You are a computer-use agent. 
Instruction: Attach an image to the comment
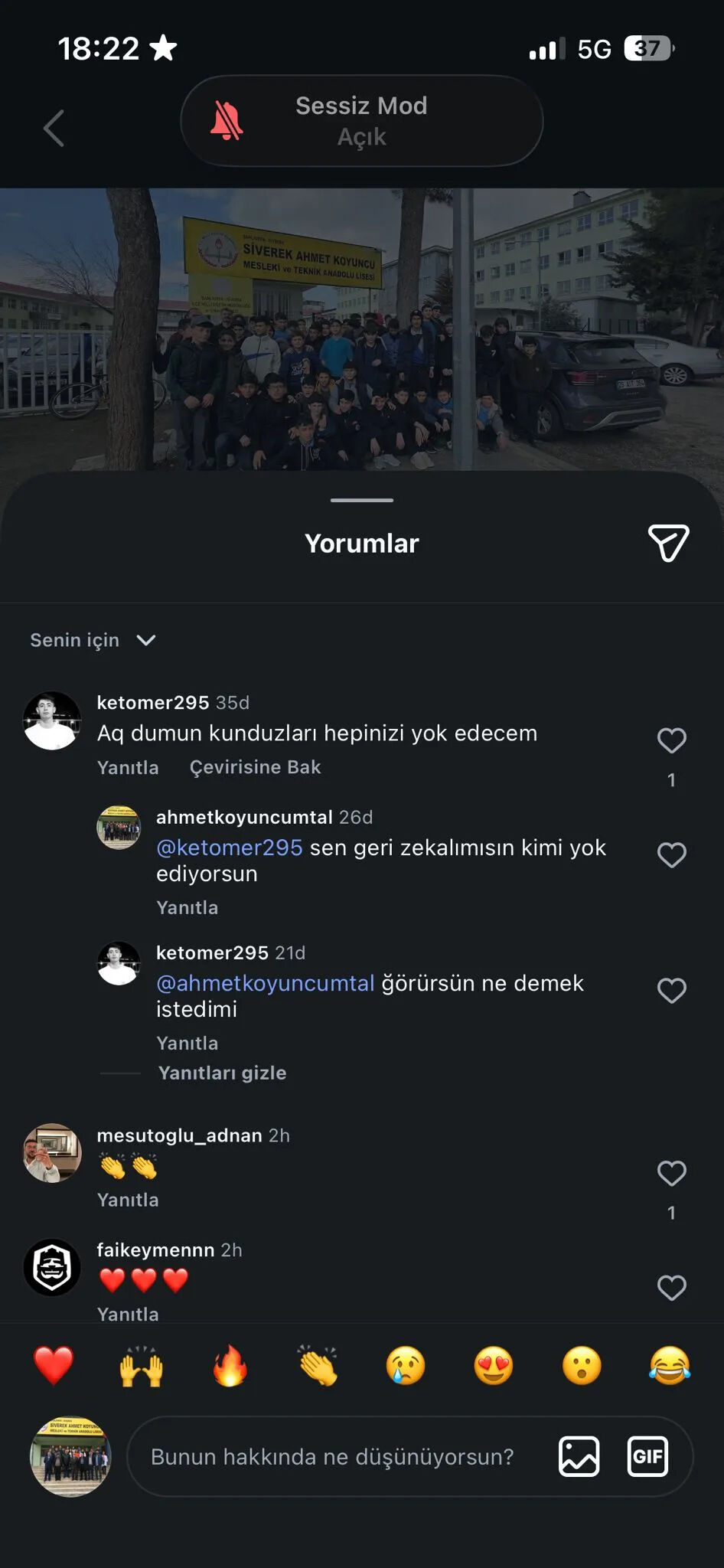(579, 1456)
